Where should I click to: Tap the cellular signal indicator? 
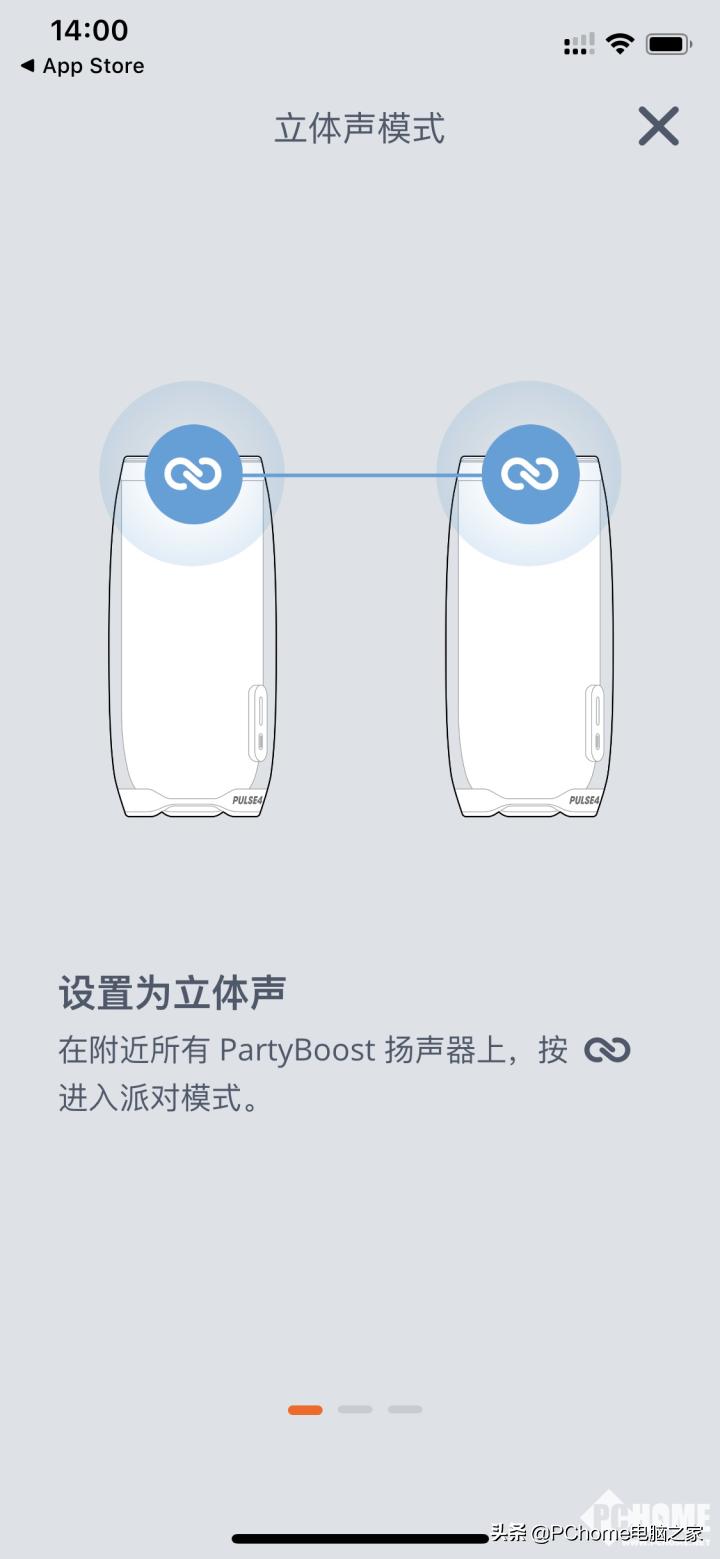578,44
